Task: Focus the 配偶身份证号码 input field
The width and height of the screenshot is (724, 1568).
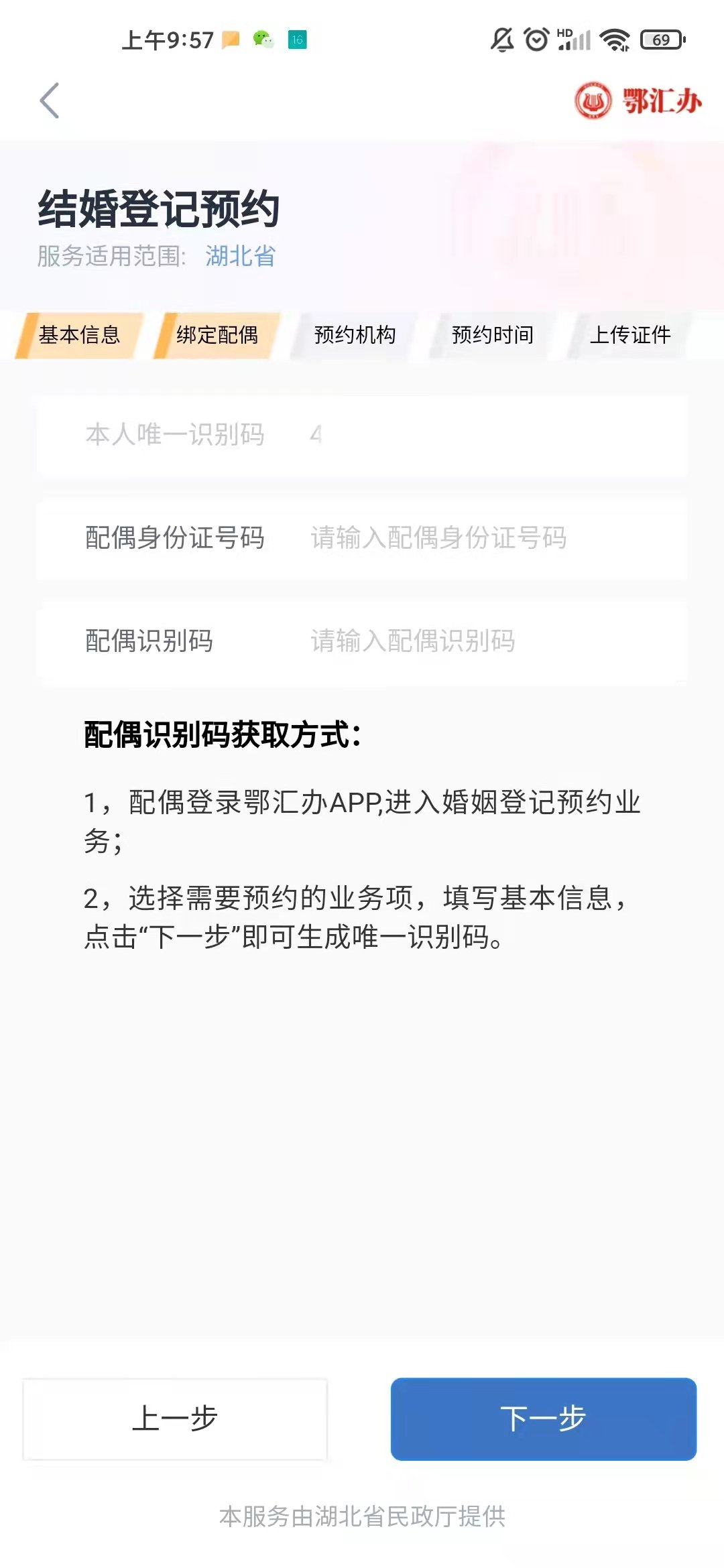Action: click(469, 538)
